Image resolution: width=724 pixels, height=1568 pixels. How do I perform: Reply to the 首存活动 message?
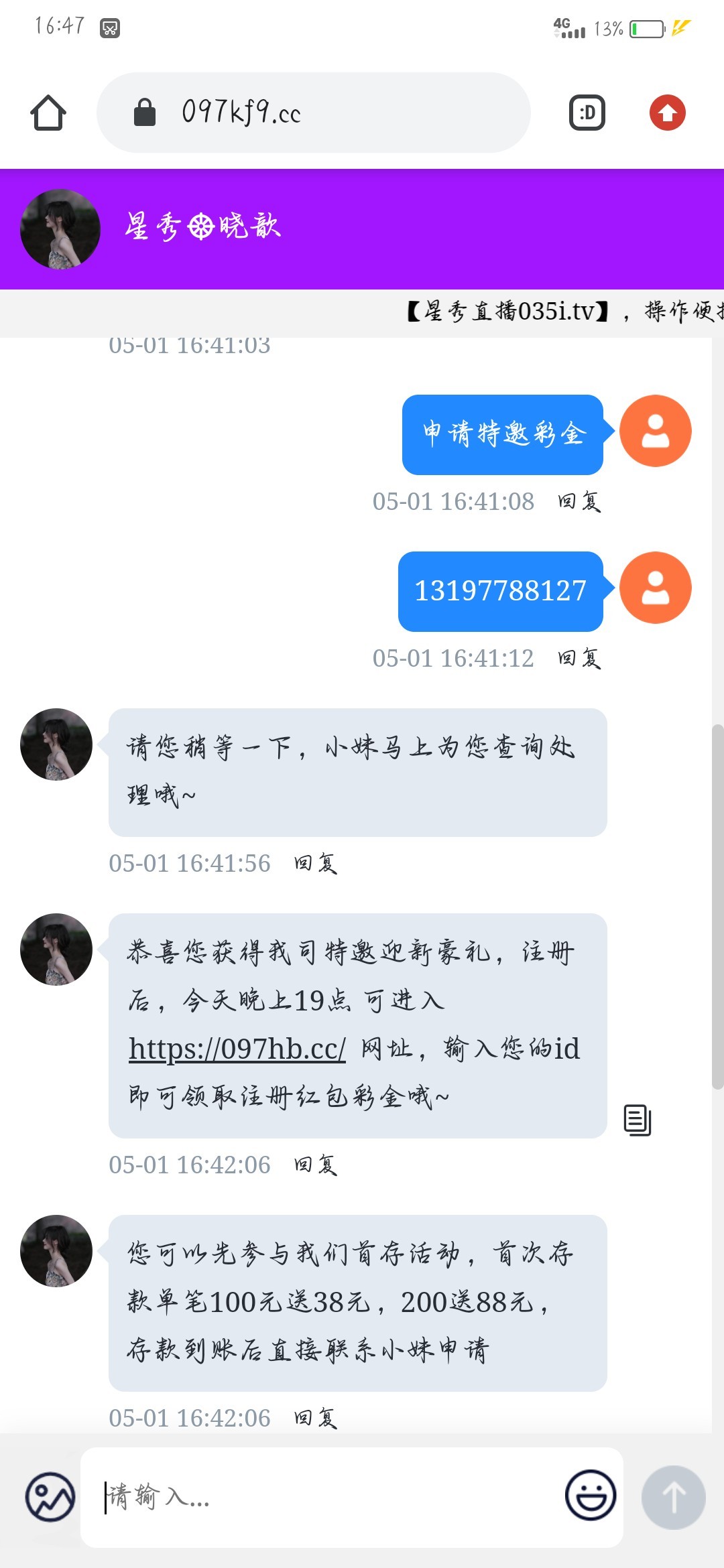point(316,1419)
